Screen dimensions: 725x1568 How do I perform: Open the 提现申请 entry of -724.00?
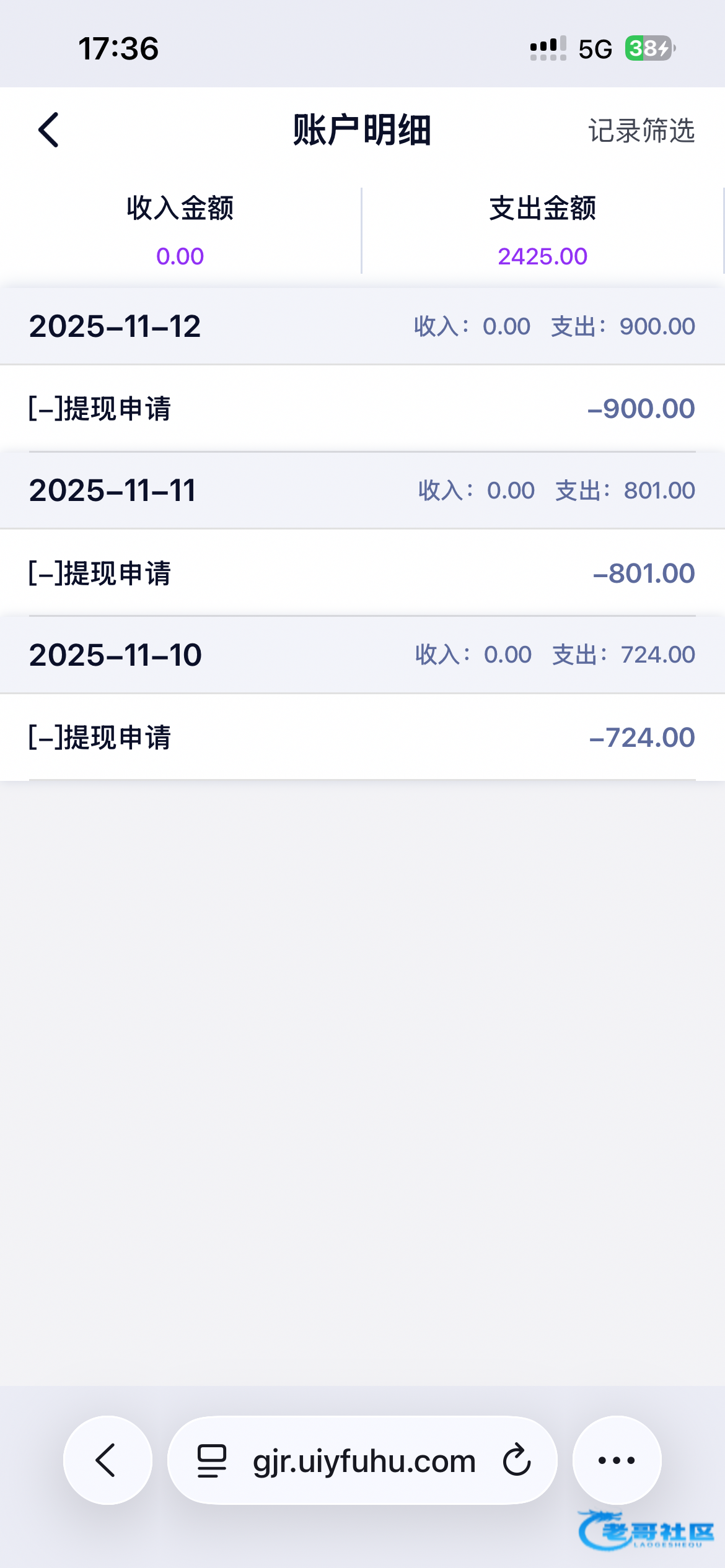(x=362, y=737)
